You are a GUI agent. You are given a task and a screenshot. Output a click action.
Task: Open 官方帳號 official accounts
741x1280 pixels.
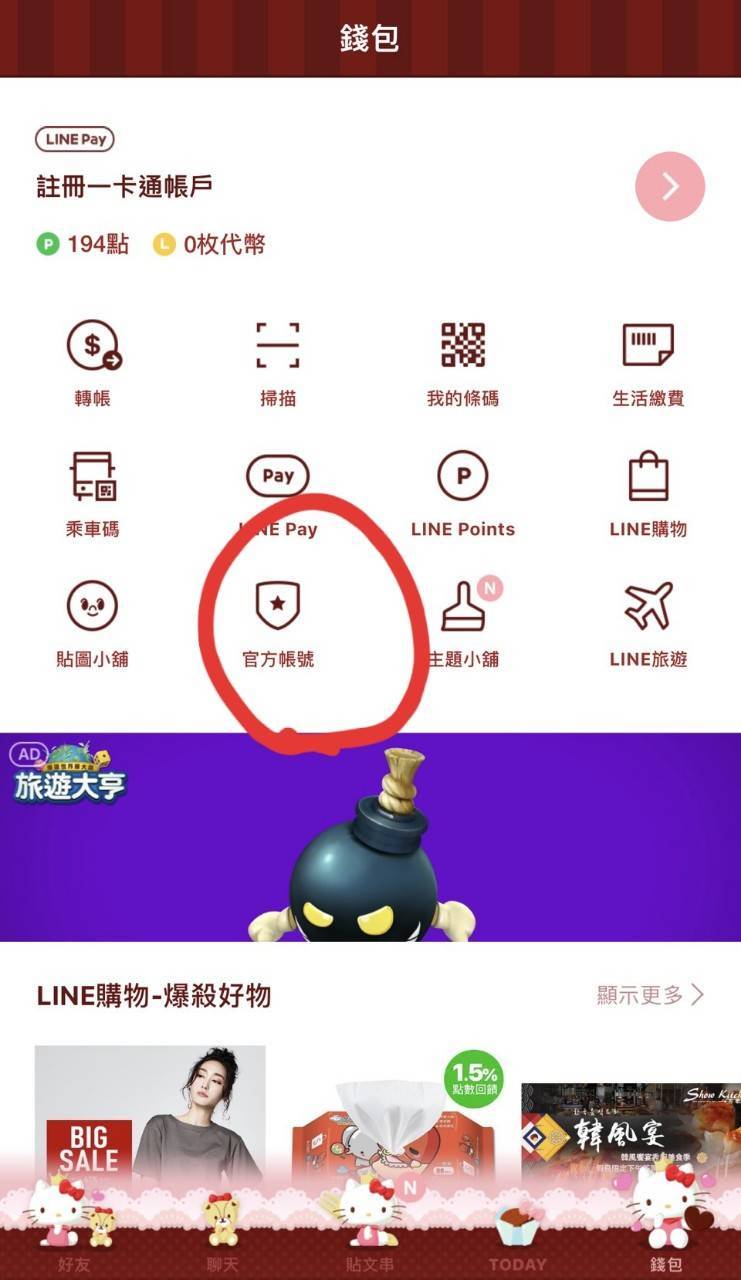click(x=278, y=623)
